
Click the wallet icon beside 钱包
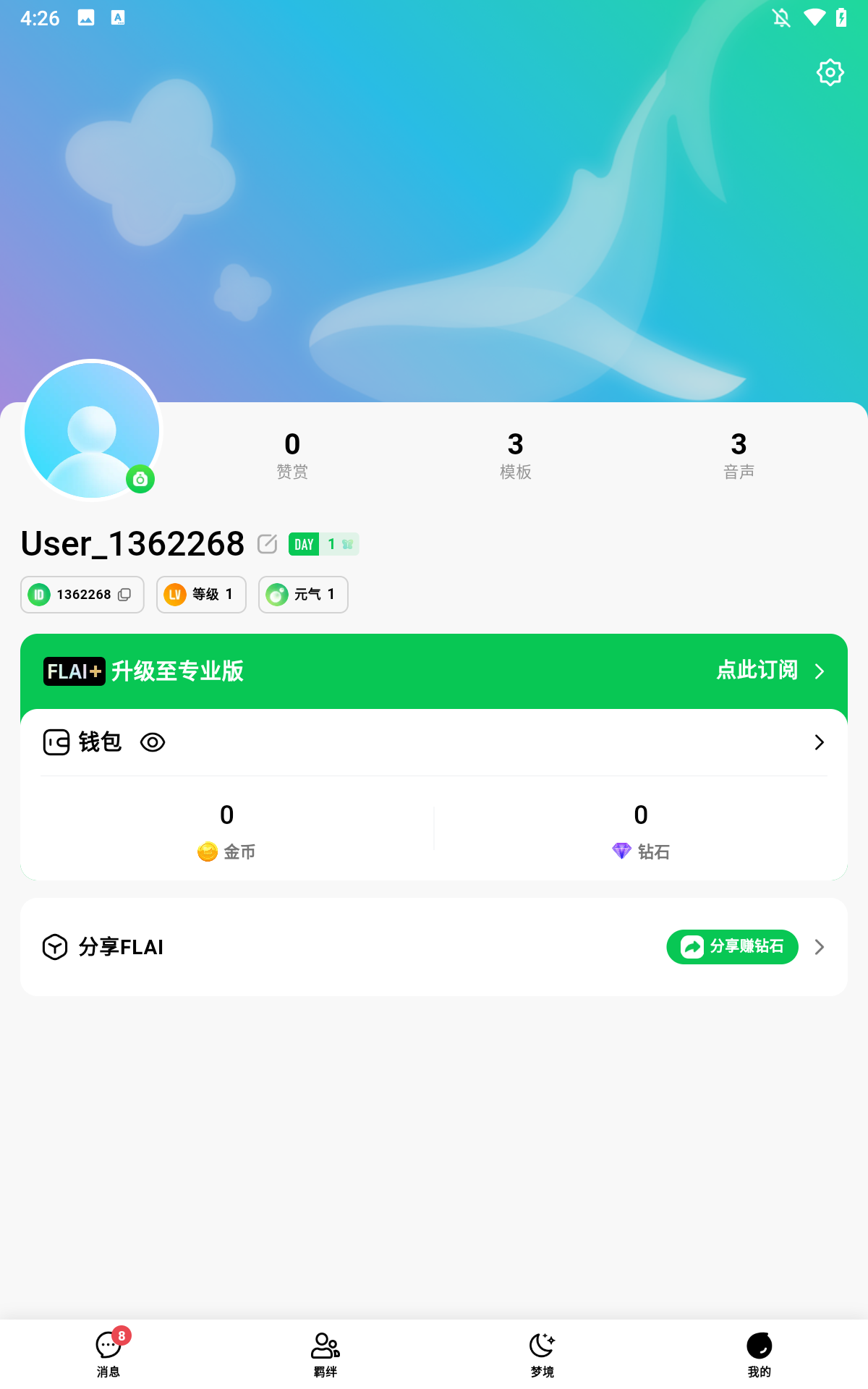click(56, 742)
